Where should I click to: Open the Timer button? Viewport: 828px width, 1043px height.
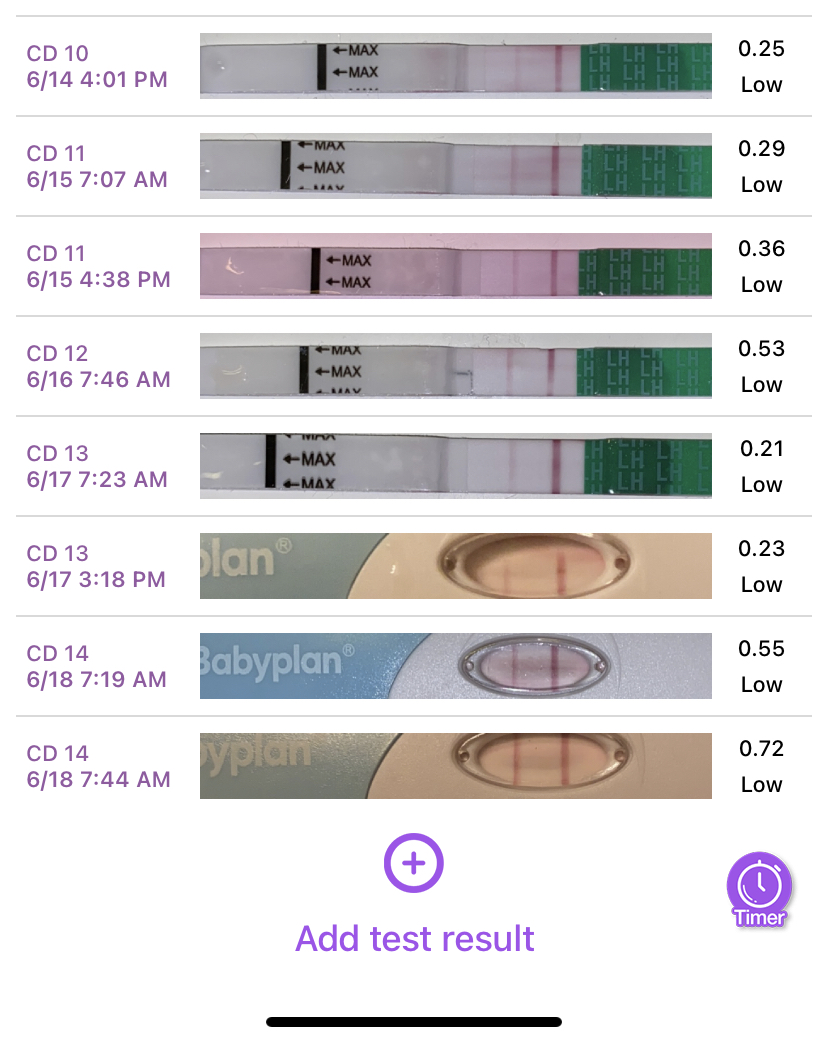point(759,888)
